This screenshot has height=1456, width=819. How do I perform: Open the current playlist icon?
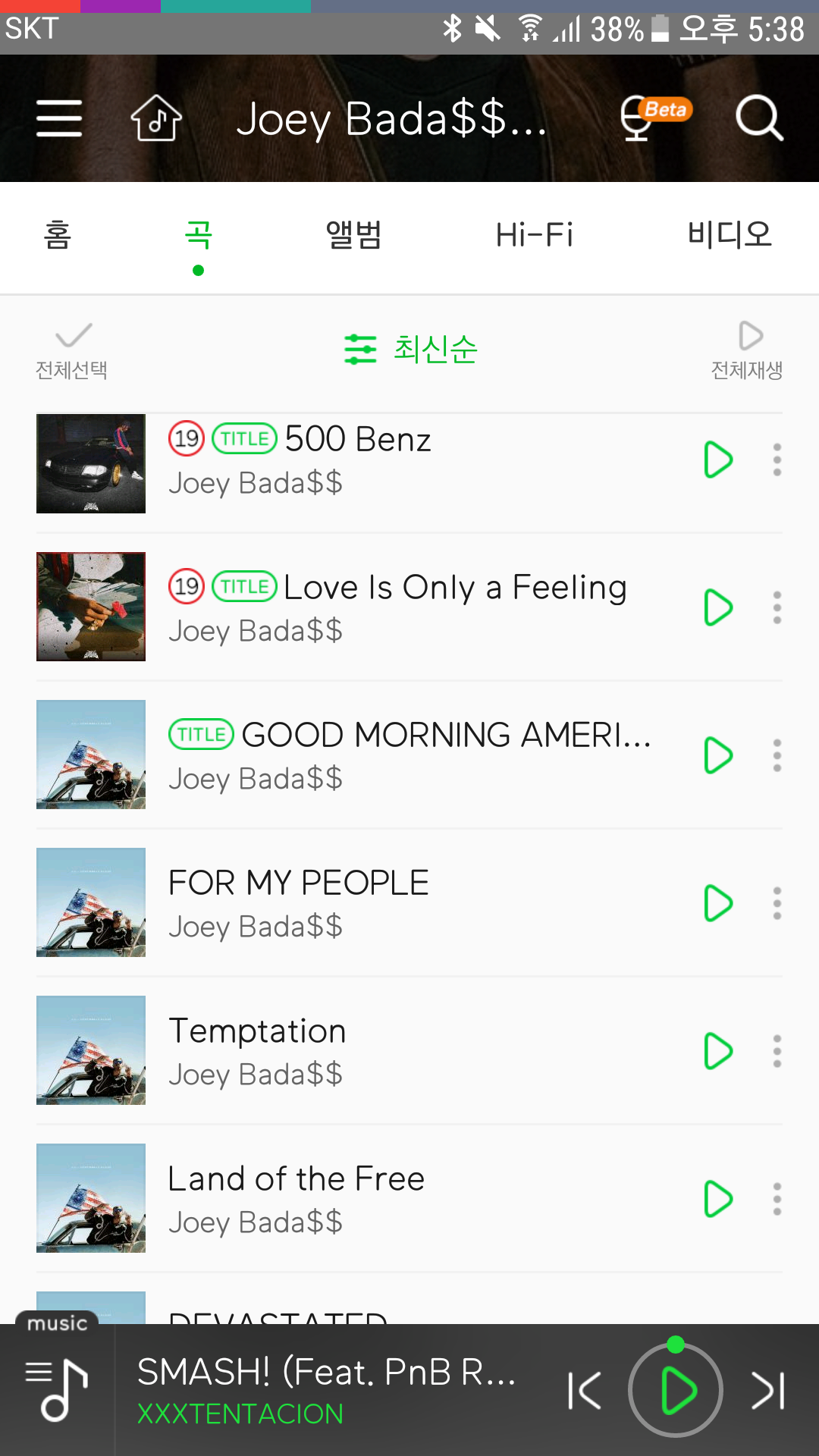pos(58,1390)
